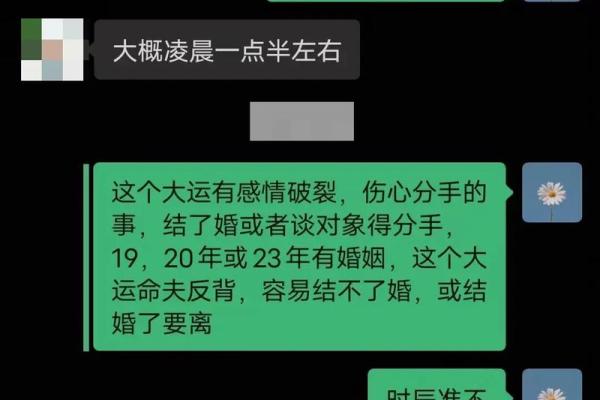Image resolution: width=600 pixels, height=400 pixels.
Task: Open the profile of the pixelated avatar contact
Action: coord(52,50)
